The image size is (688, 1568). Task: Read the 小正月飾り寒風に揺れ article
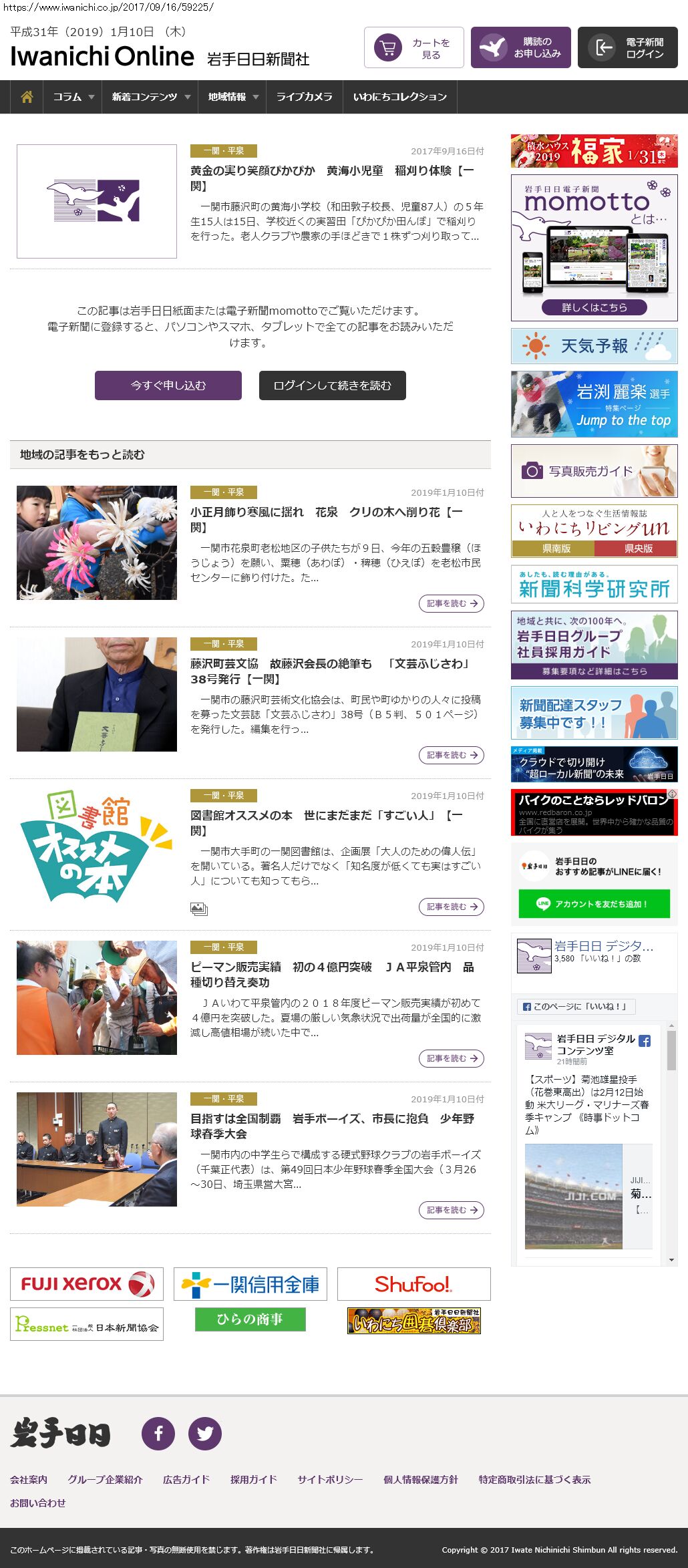[327, 519]
